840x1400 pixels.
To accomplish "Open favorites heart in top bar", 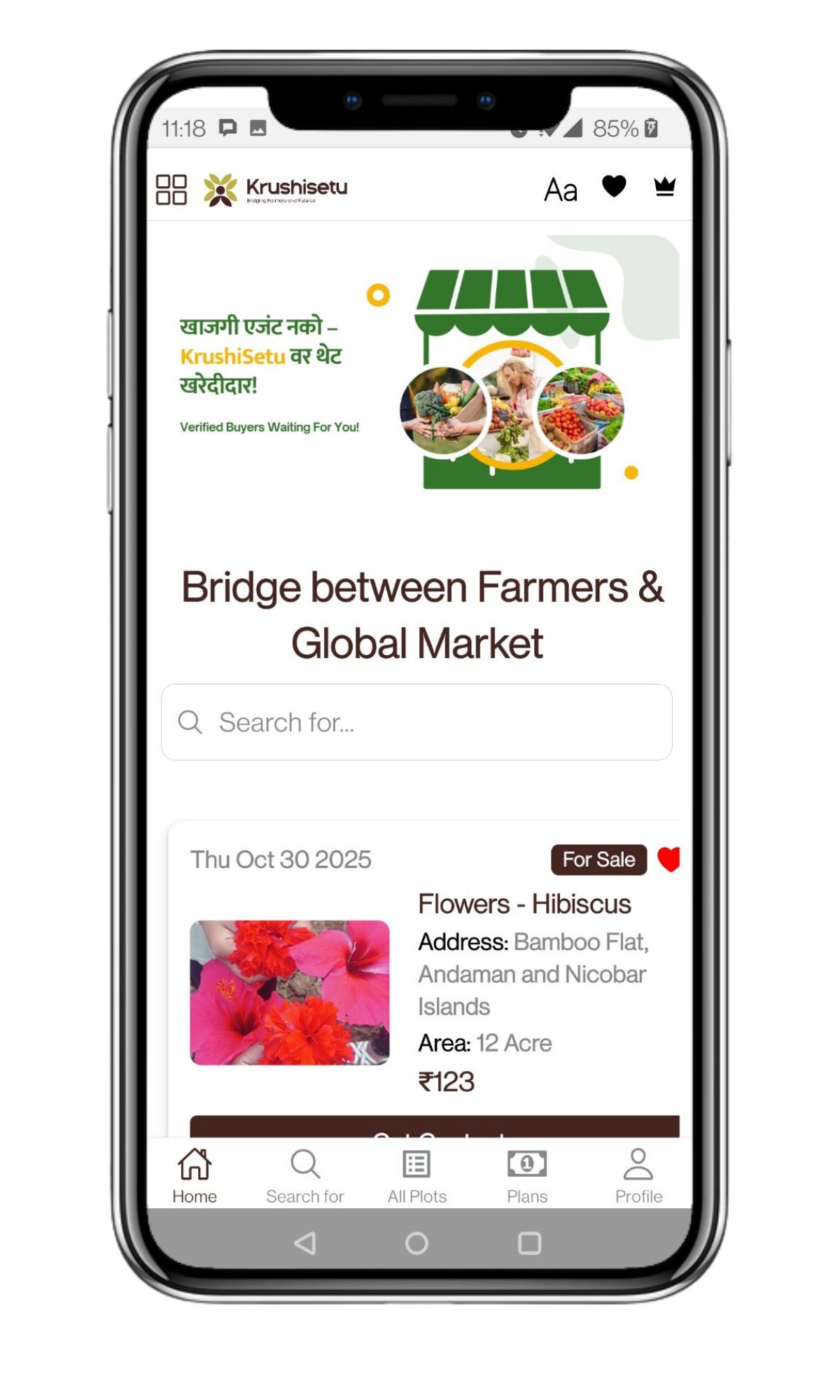I will coord(614,186).
